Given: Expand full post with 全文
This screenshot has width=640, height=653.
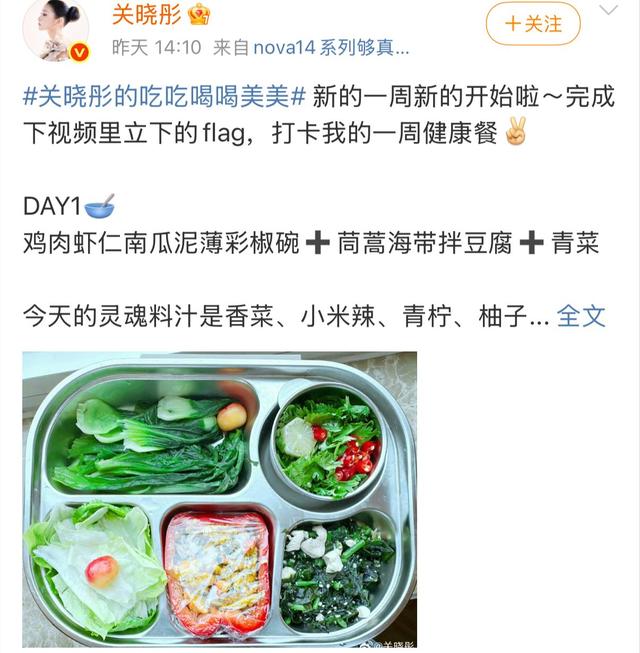Looking at the screenshot, I should [x=581, y=316].
